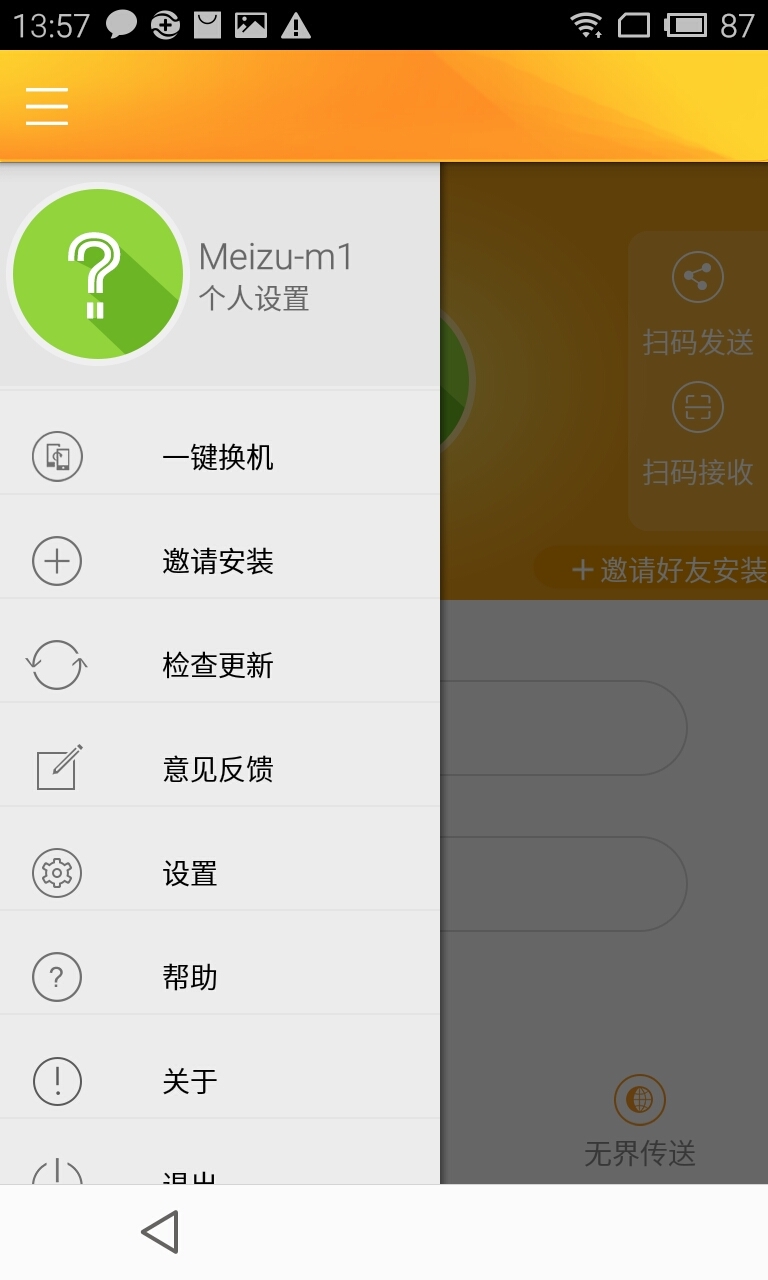The image size is (768, 1280).
Task: Tap the 扫码接收 scan icon
Action: 696,407
